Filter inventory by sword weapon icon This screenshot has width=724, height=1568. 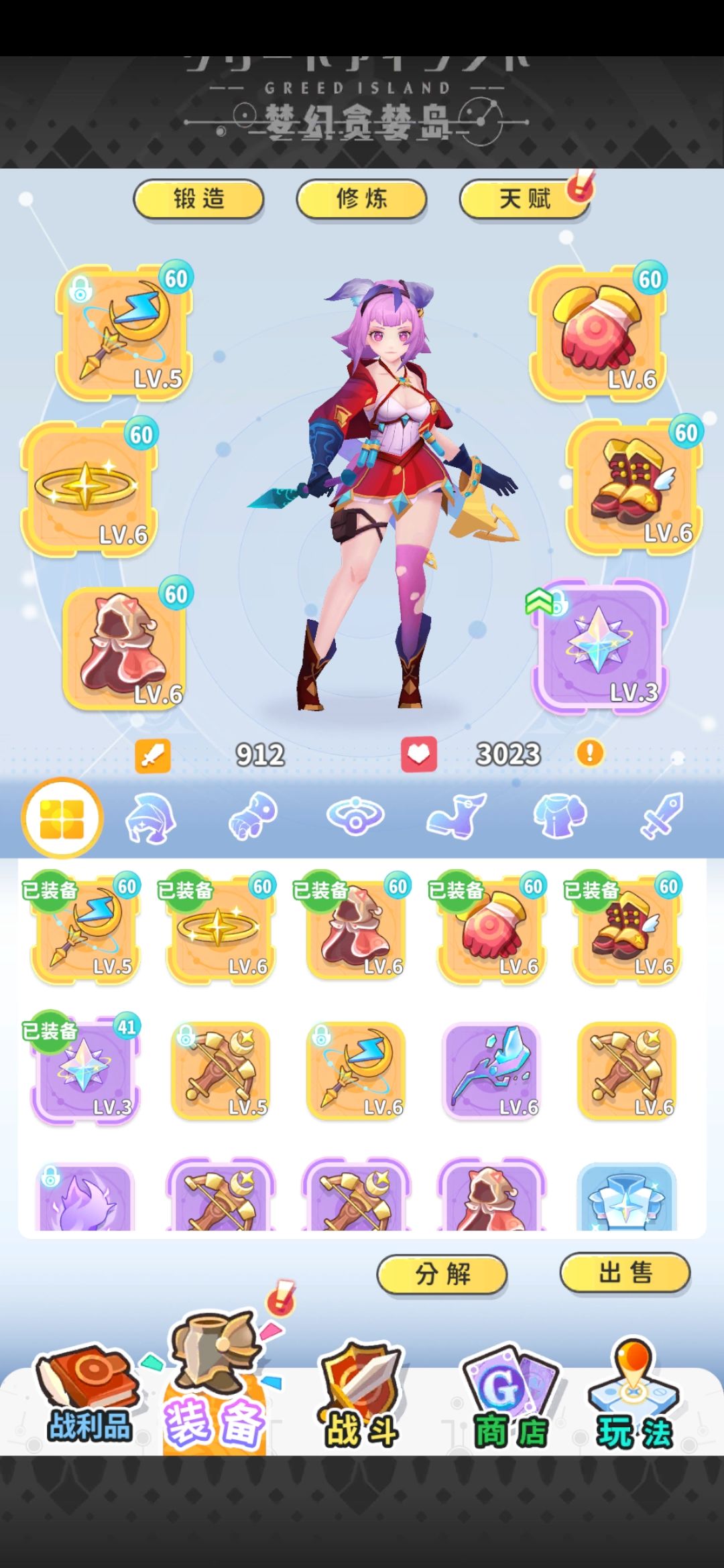pyautogui.click(x=662, y=815)
